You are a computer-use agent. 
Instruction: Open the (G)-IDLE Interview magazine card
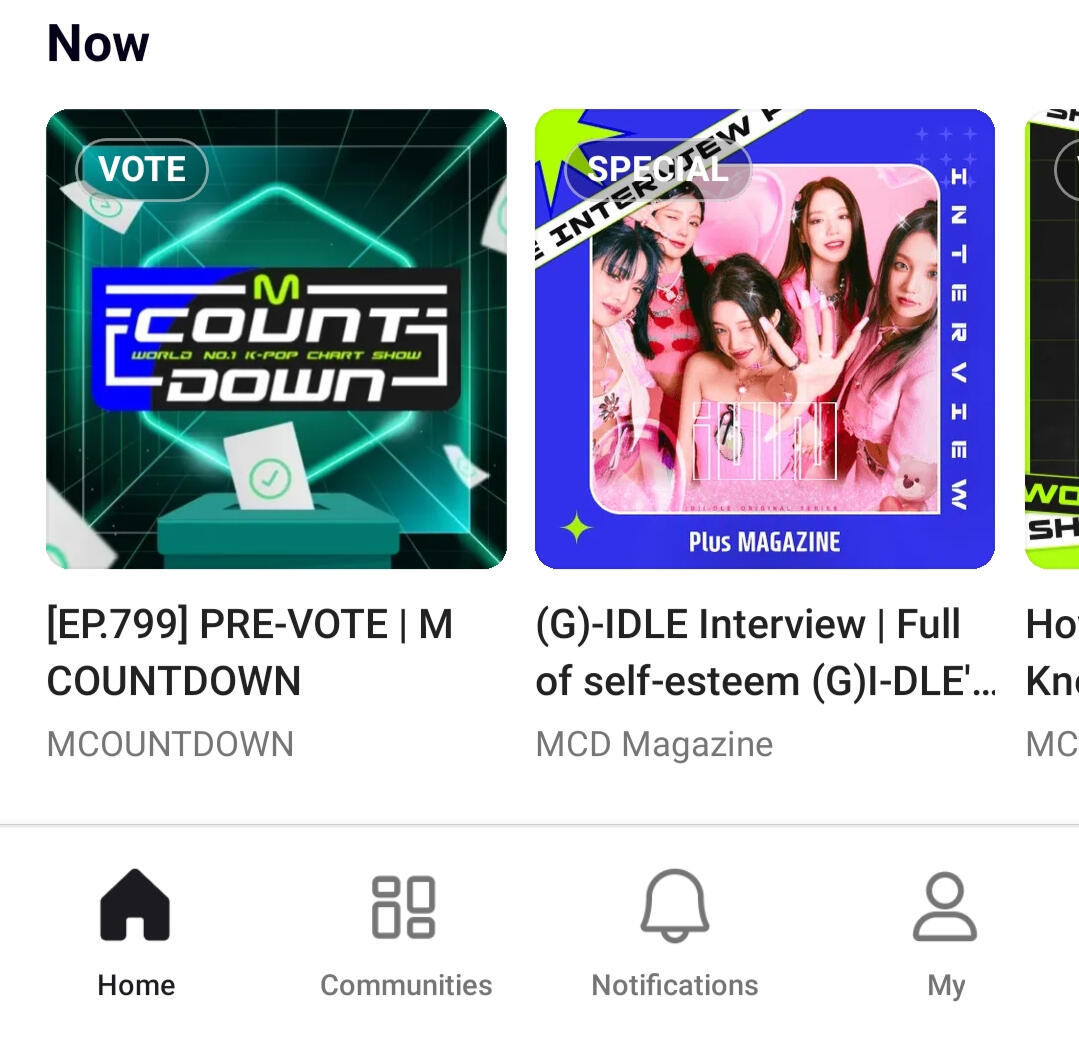pos(764,339)
